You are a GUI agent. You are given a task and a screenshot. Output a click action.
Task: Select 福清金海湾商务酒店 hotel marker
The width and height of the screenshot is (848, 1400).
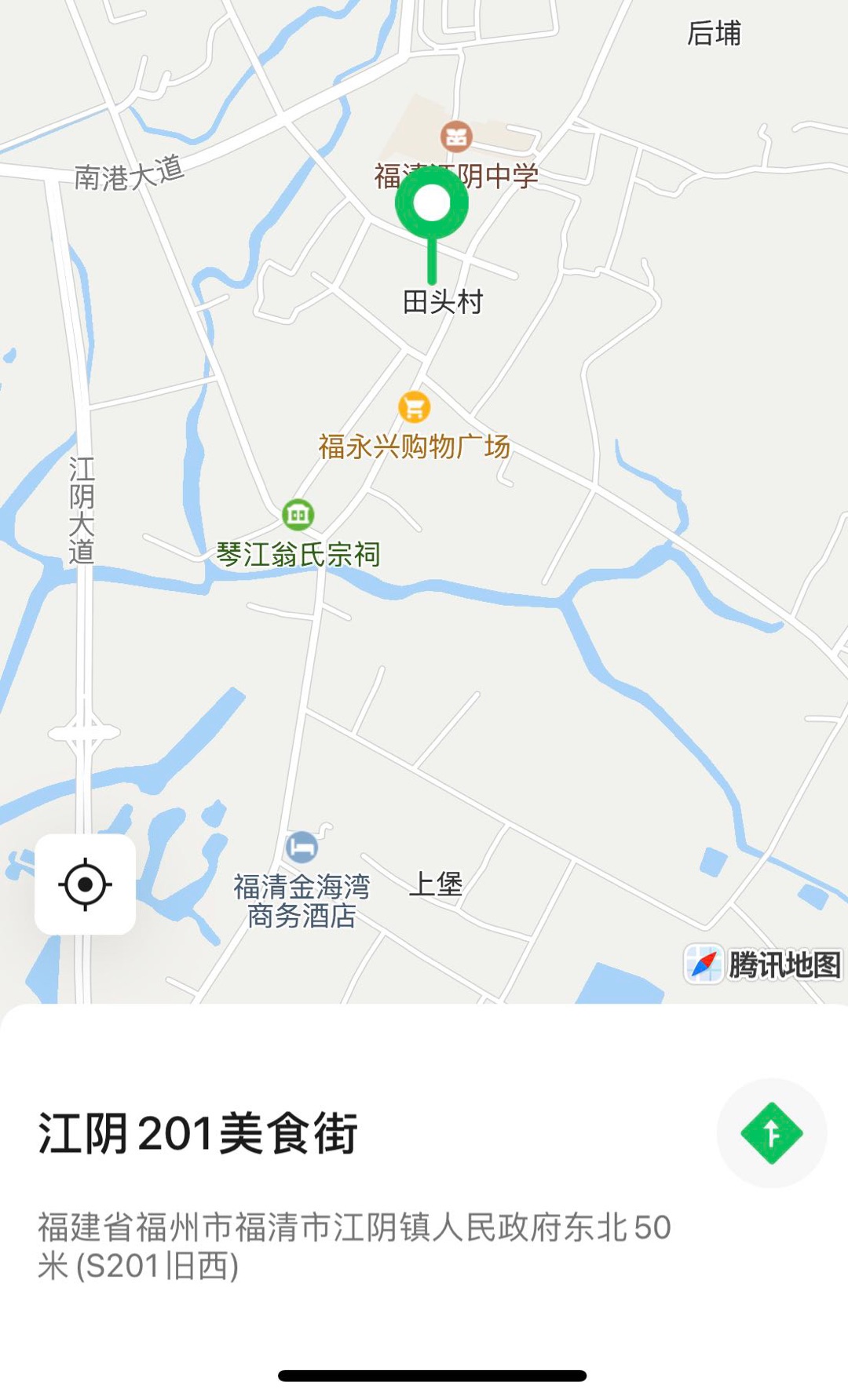click(x=302, y=848)
